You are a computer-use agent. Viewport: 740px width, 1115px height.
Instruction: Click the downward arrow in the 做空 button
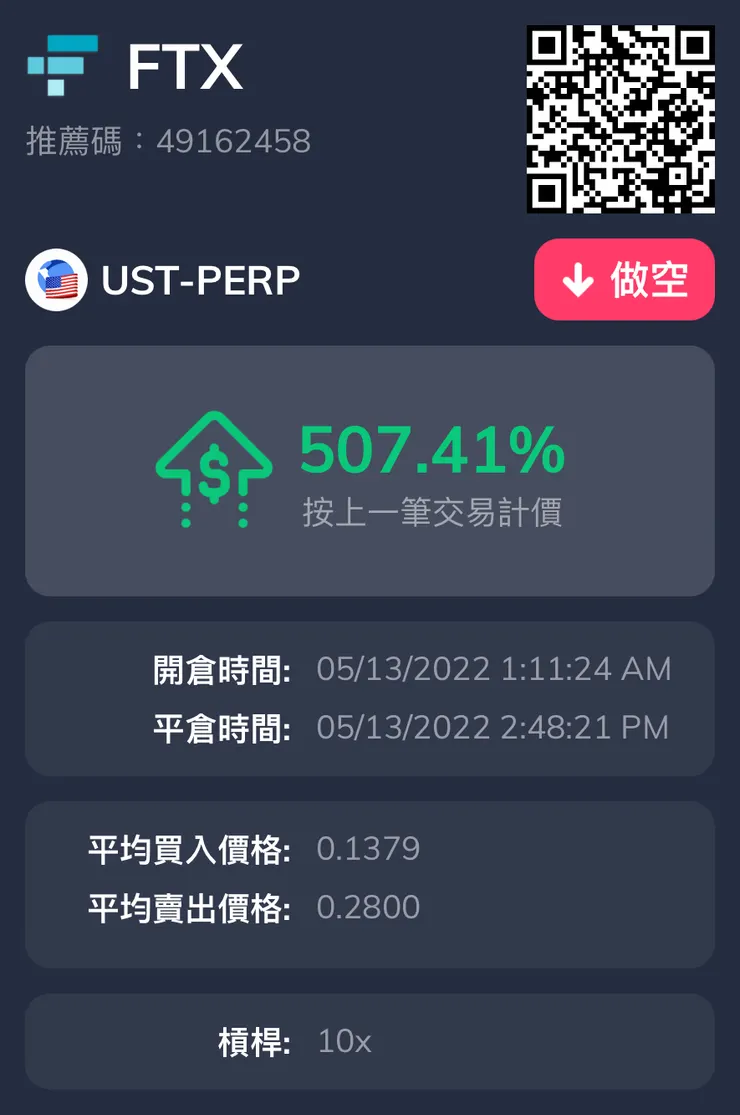[x=576, y=281]
